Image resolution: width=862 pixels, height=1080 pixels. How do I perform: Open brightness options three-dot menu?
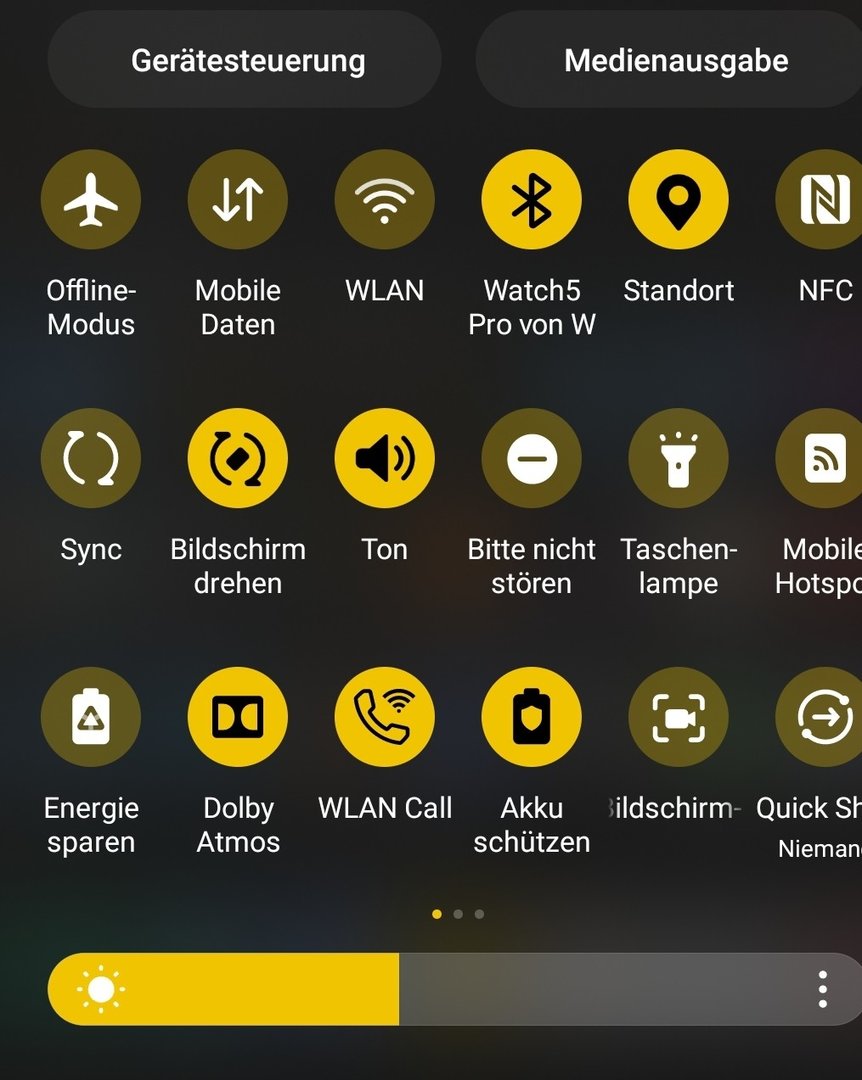[x=822, y=989]
